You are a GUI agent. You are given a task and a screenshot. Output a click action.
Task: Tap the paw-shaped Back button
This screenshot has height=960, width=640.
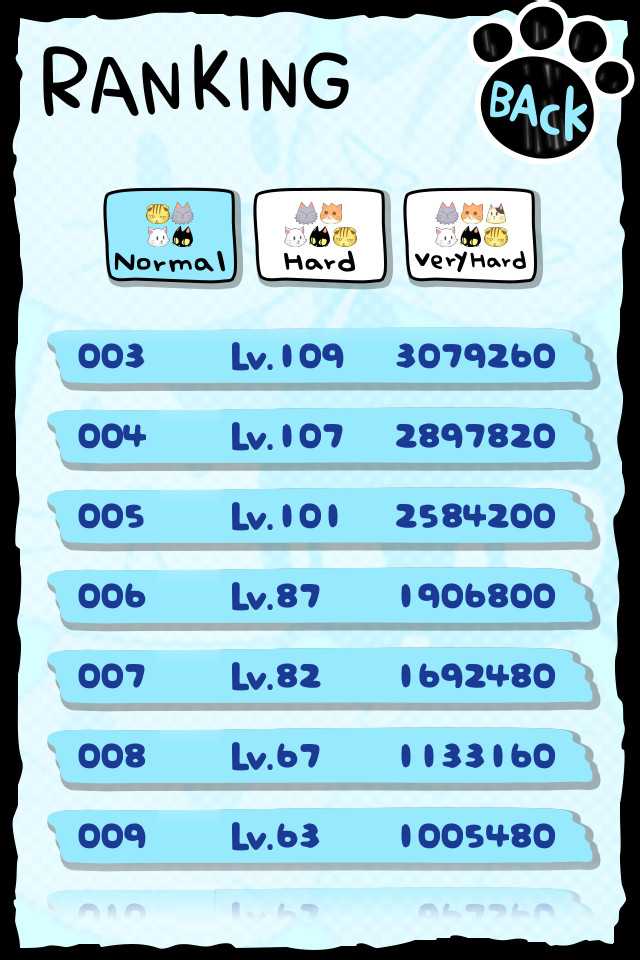[537, 103]
